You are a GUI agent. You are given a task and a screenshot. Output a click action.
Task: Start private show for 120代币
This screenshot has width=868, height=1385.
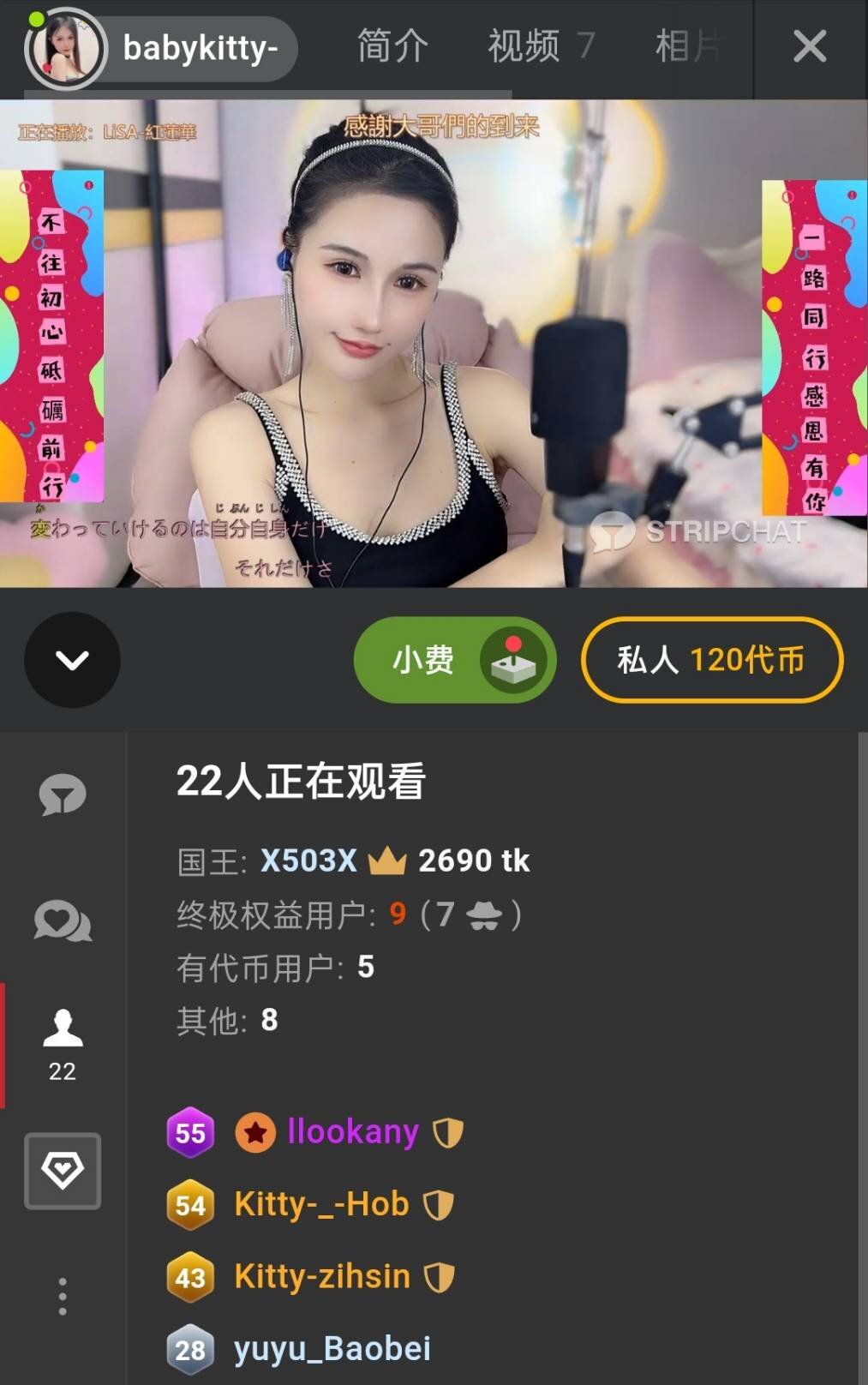tap(711, 660)
